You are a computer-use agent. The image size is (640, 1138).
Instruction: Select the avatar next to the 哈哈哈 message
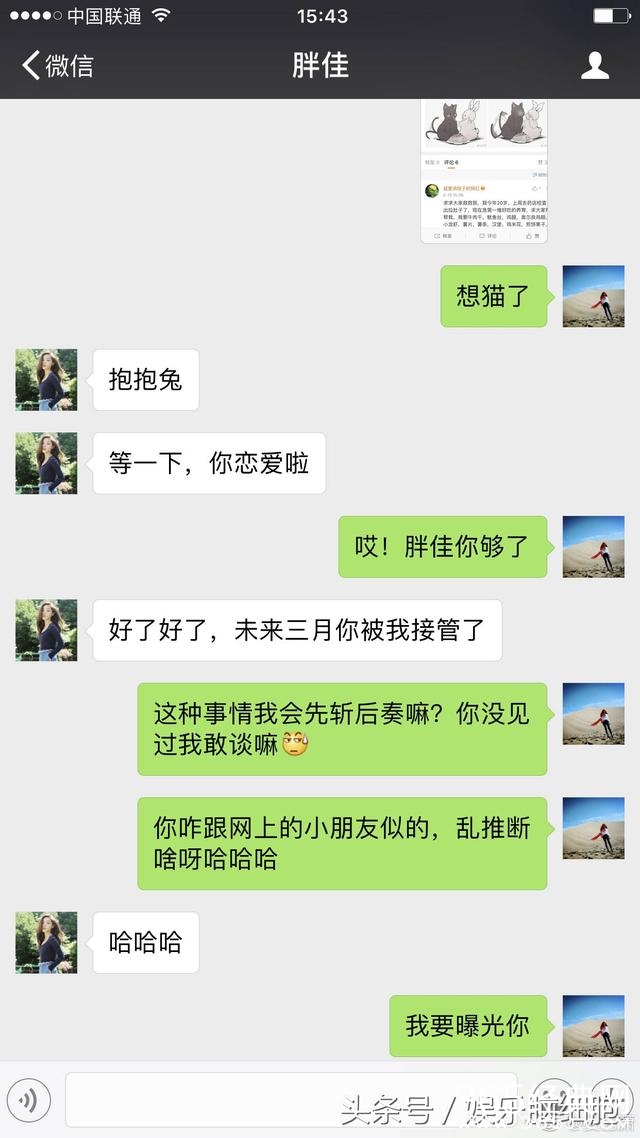(x=46, y=942)
